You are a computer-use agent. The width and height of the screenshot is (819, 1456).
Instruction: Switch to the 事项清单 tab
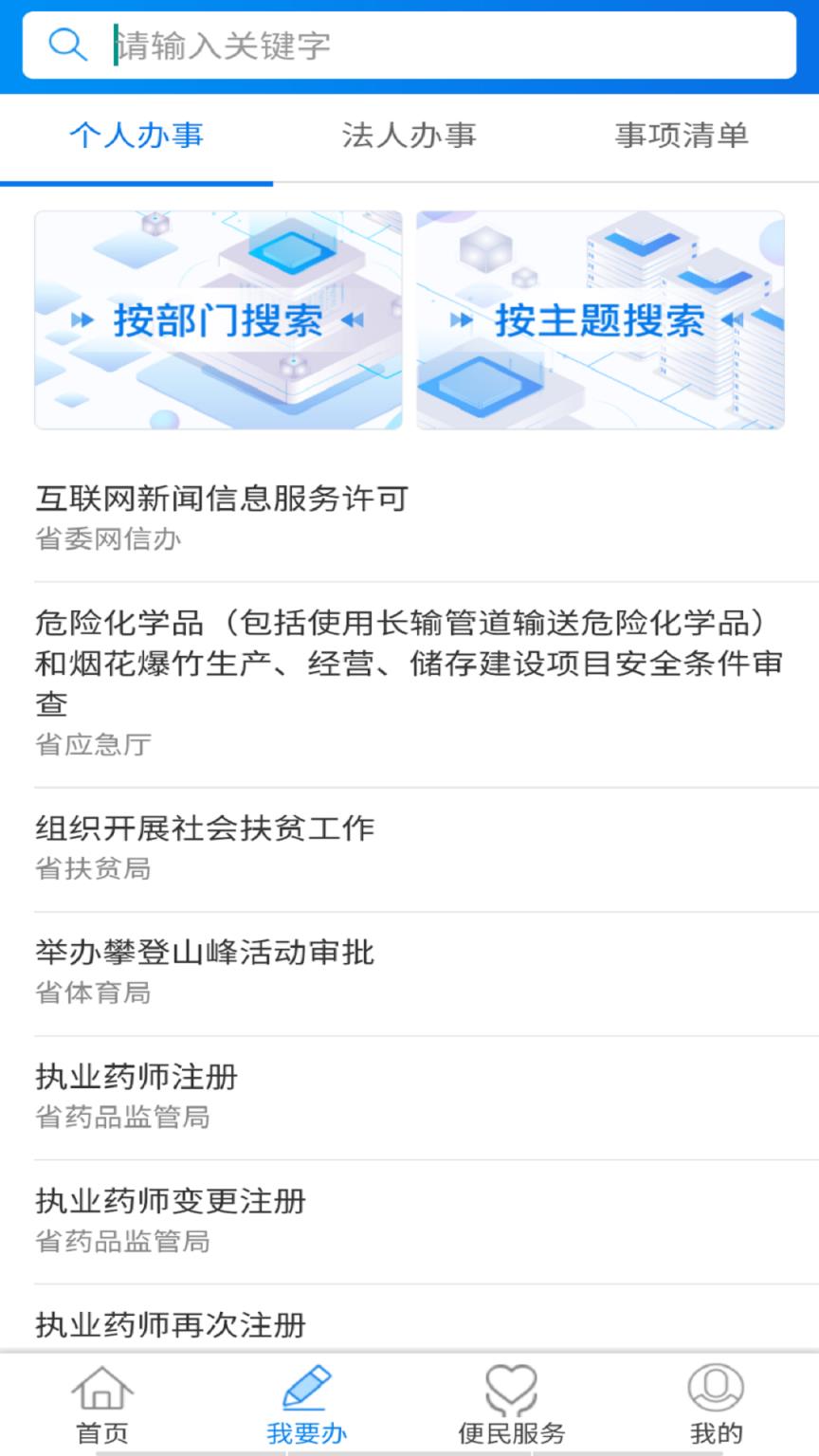point(682,136)
